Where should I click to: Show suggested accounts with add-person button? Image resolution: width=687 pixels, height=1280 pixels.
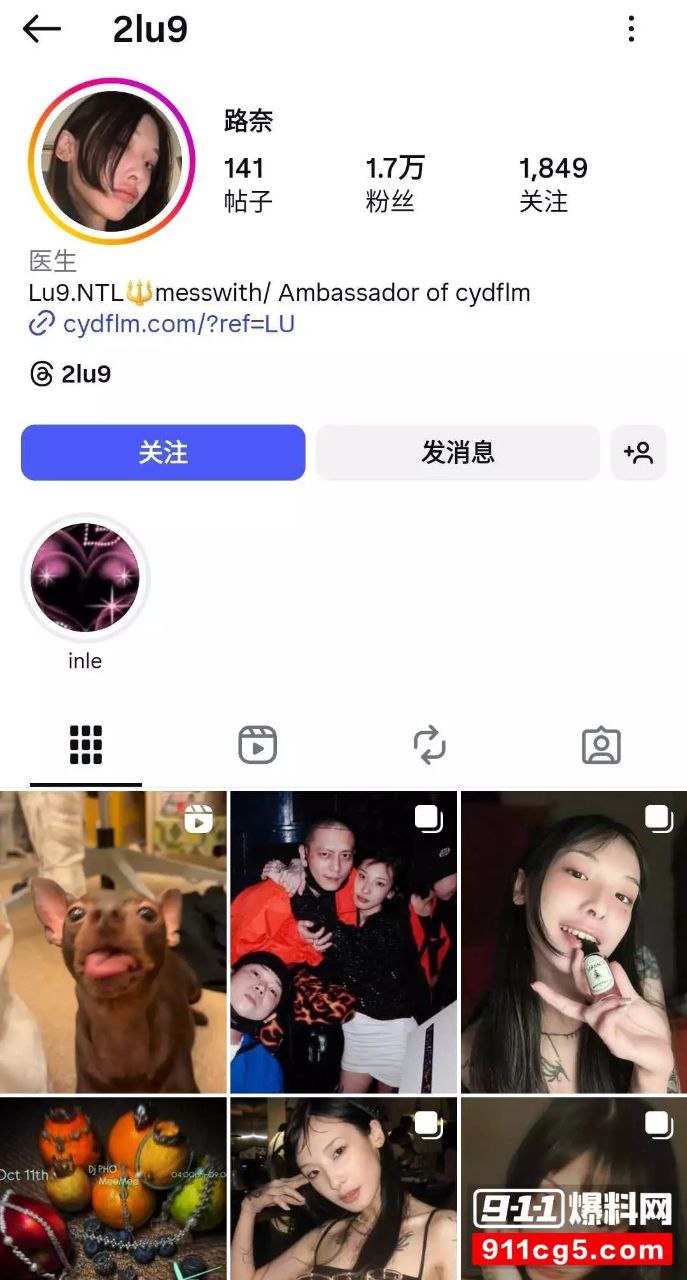tap(638, 453)
